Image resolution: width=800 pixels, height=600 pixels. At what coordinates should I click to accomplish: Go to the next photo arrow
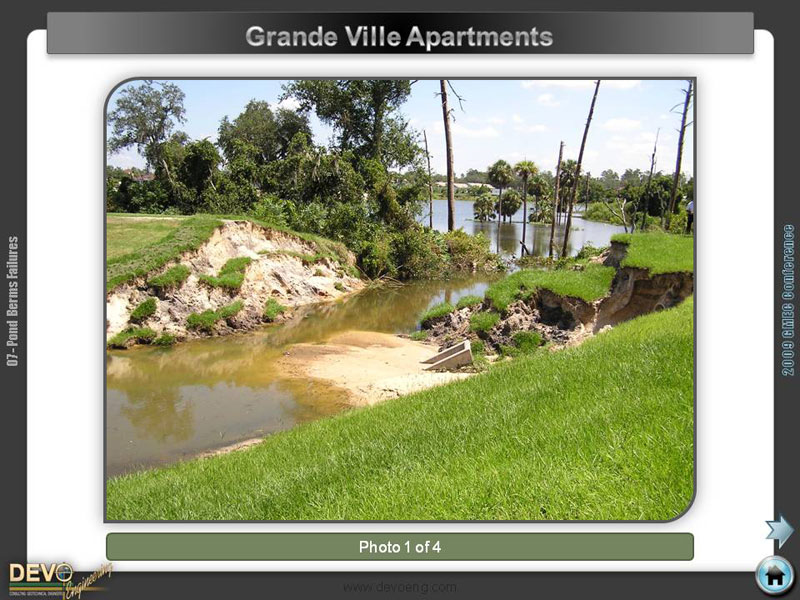(x=779, y=530)
